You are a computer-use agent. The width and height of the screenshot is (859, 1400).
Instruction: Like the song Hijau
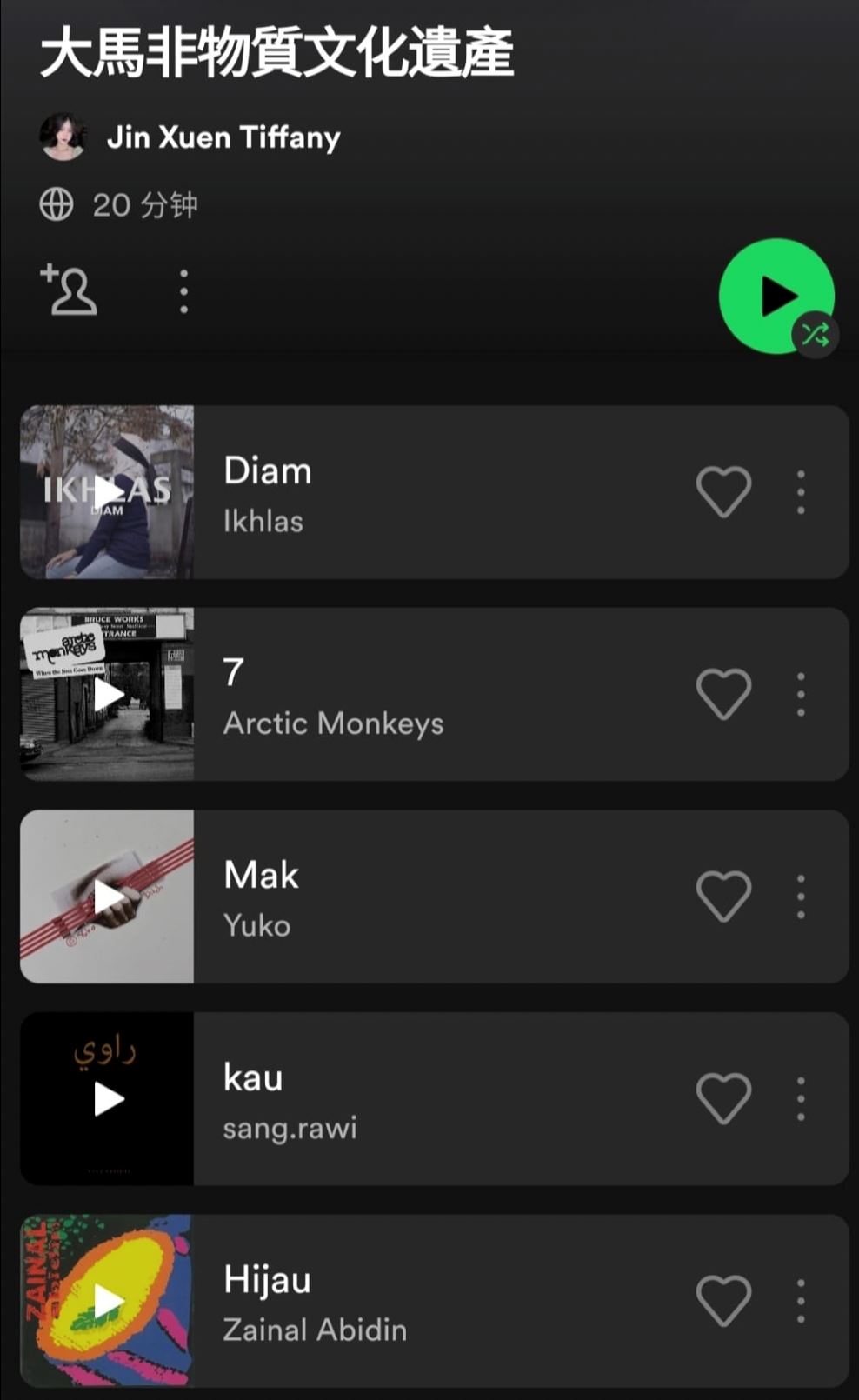(x=723, y=1301)
